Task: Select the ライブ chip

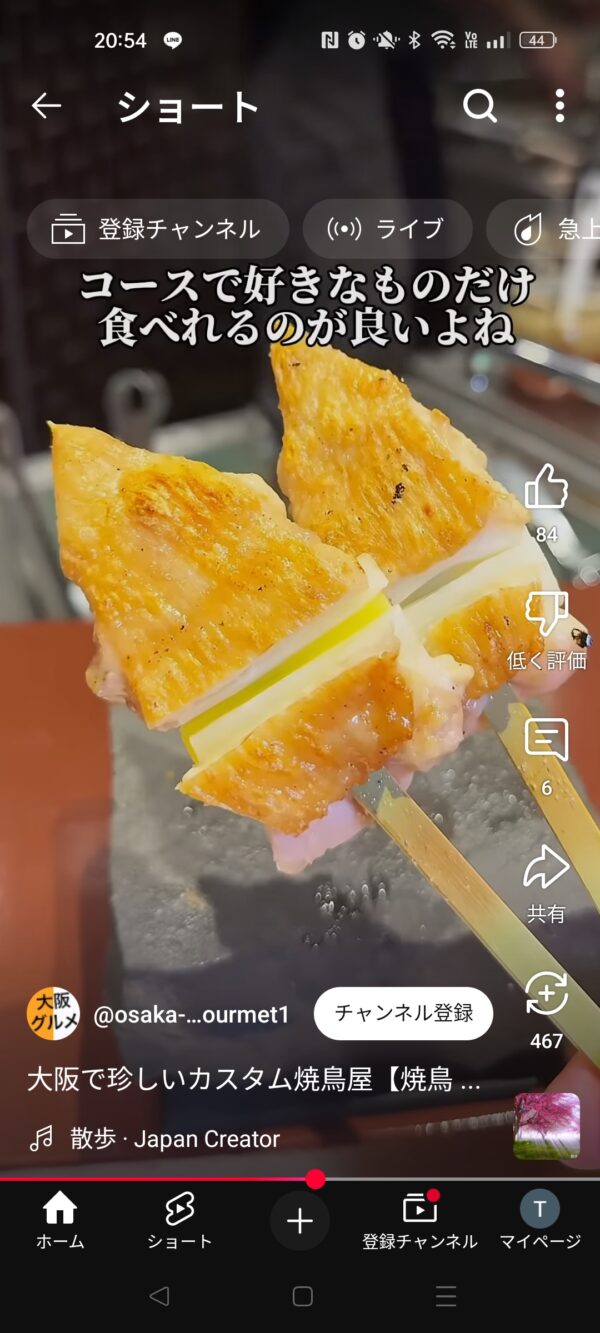Action: point(387,229)
